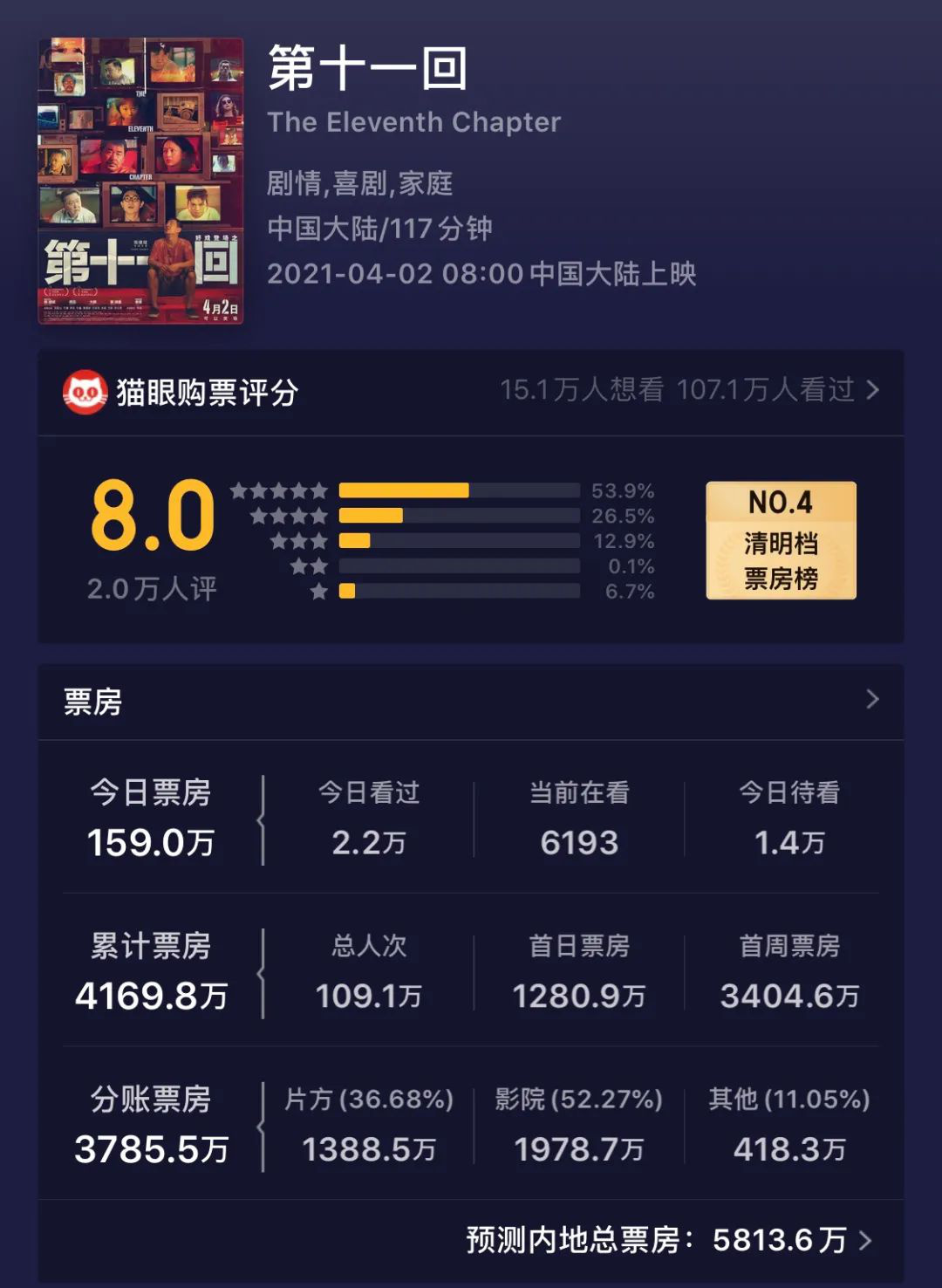
Task: Expand the 票房 box office section
Action: point(870,700)
